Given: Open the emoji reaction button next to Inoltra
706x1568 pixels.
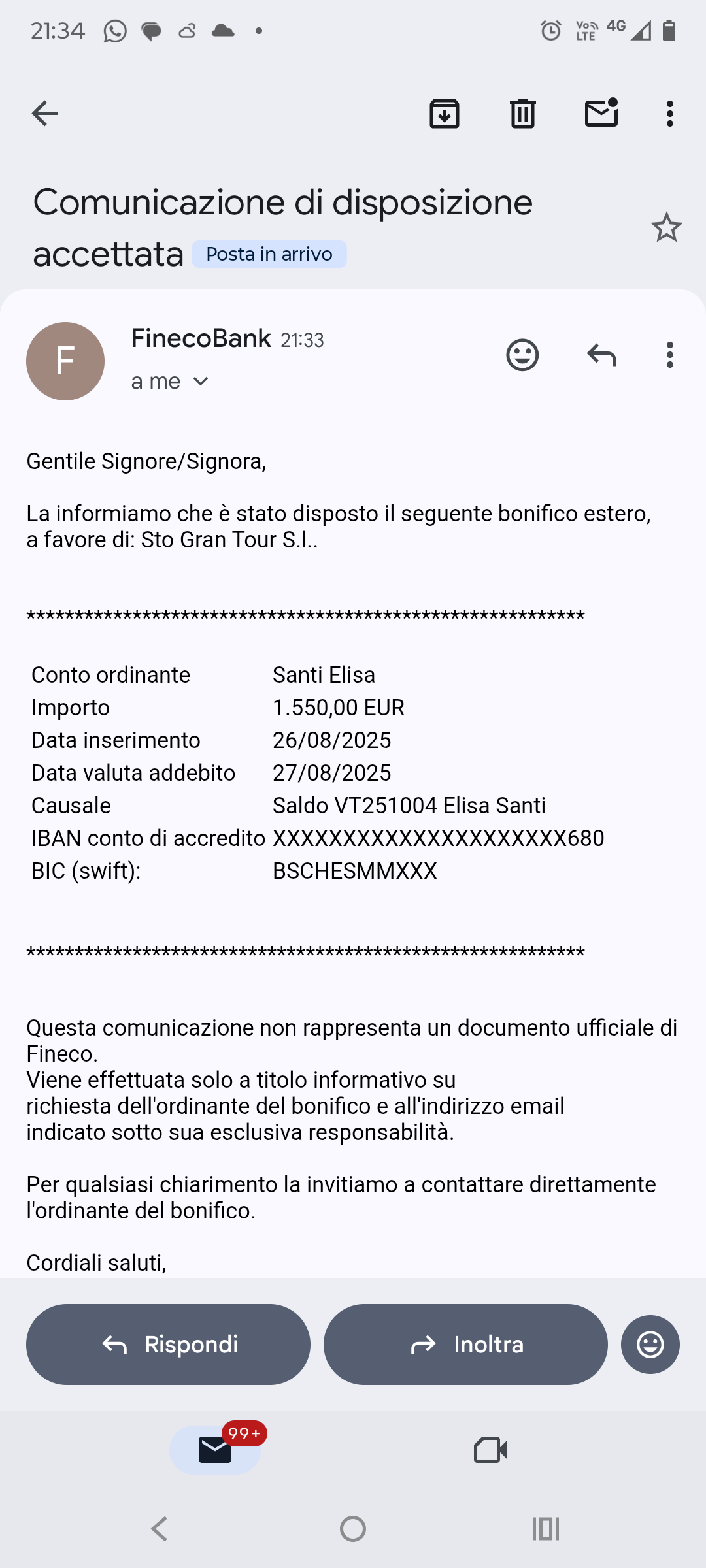Looking at the screenshot, I should [x=650, y=1344].
